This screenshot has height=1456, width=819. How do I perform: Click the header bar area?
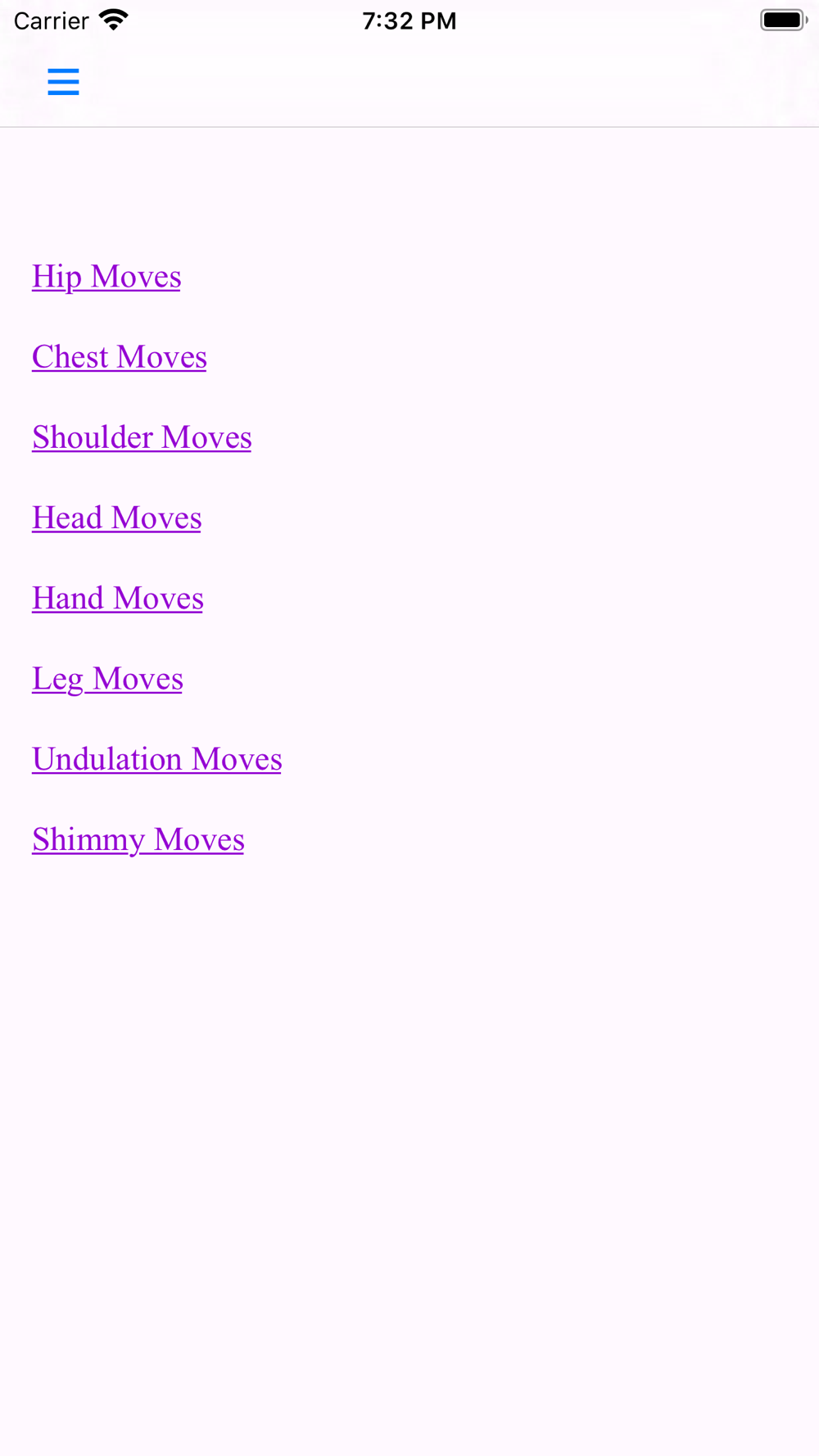pos(409,82)
